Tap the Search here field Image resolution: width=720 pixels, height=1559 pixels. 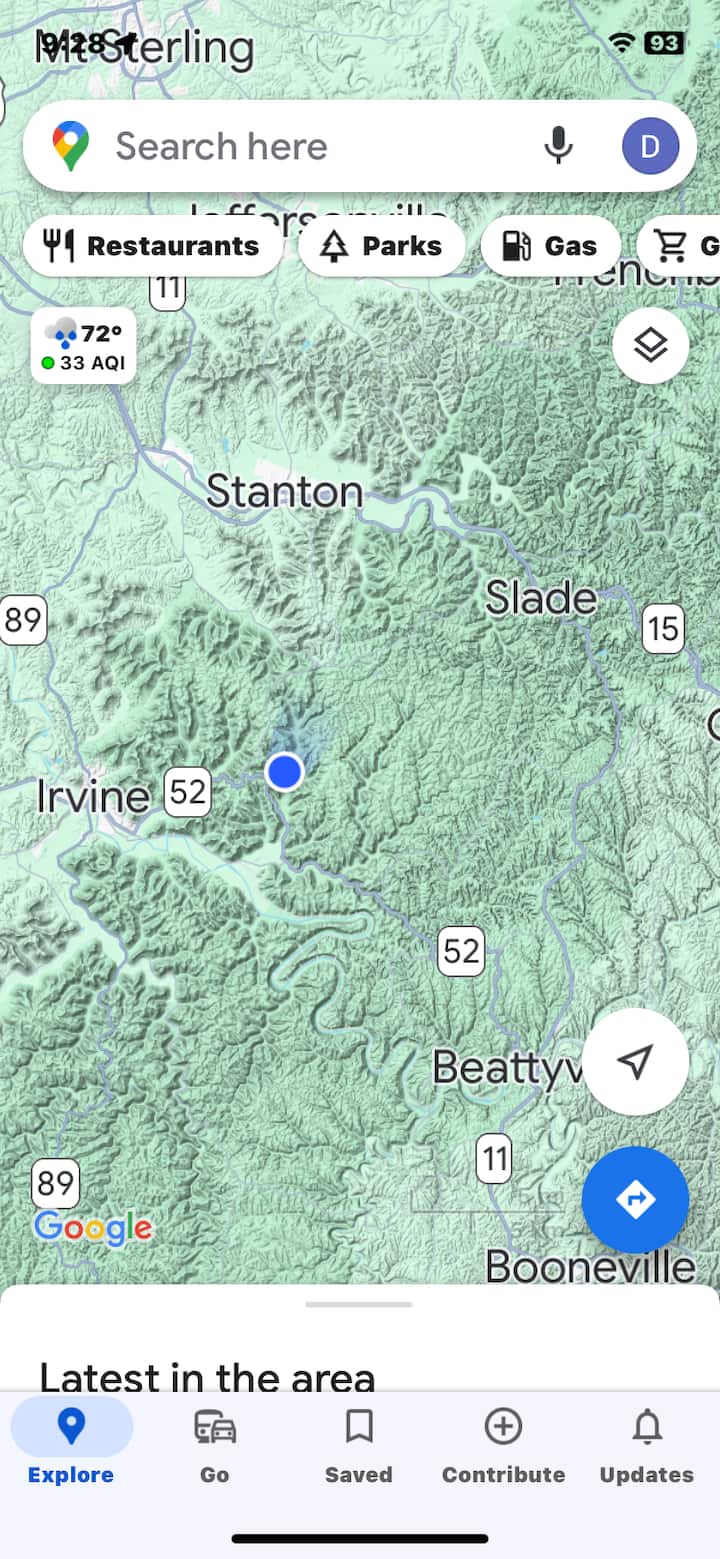[300, 147]
